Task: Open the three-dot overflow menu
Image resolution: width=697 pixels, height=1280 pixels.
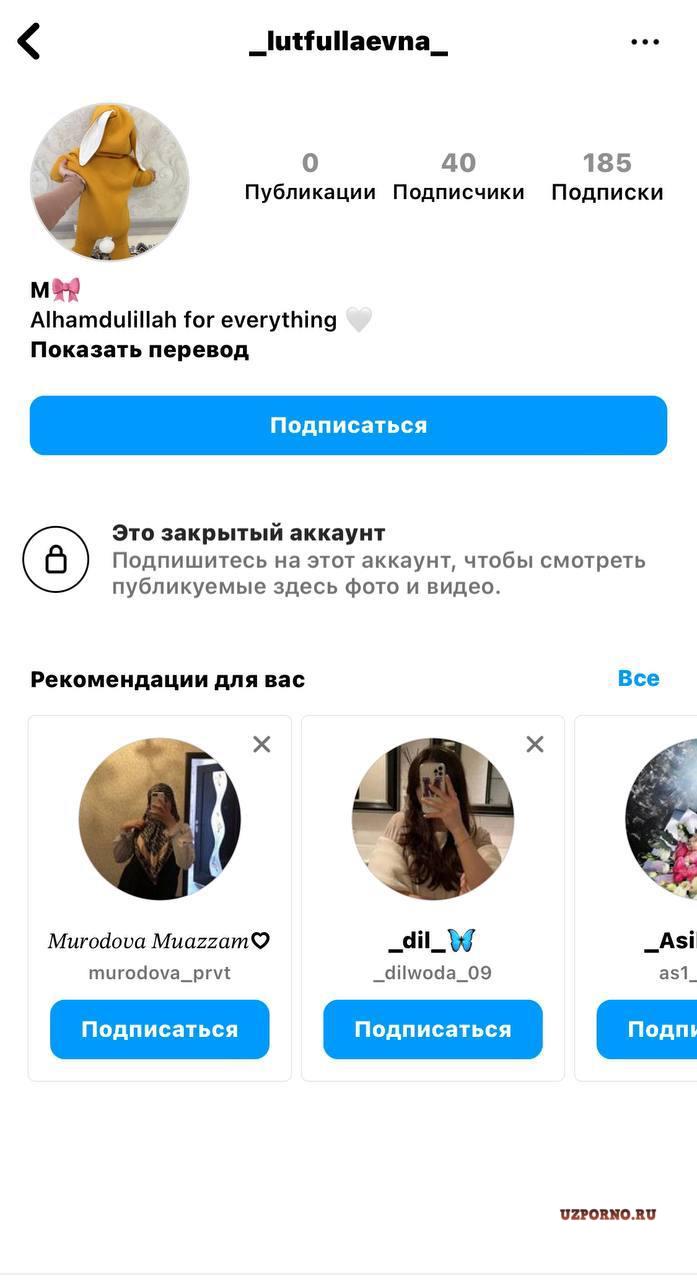Action: (645, 42)
